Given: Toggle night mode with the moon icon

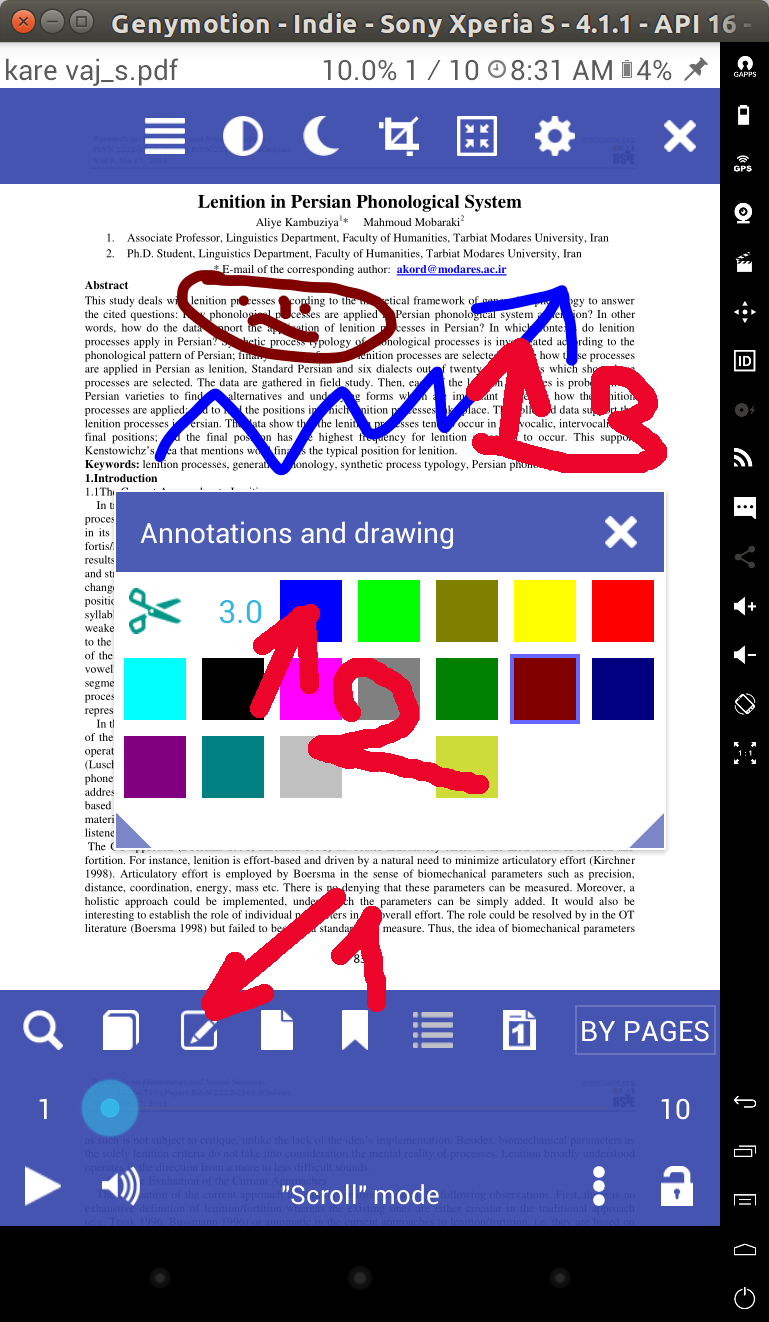Looking at the screenshot, I should [321, 136].
